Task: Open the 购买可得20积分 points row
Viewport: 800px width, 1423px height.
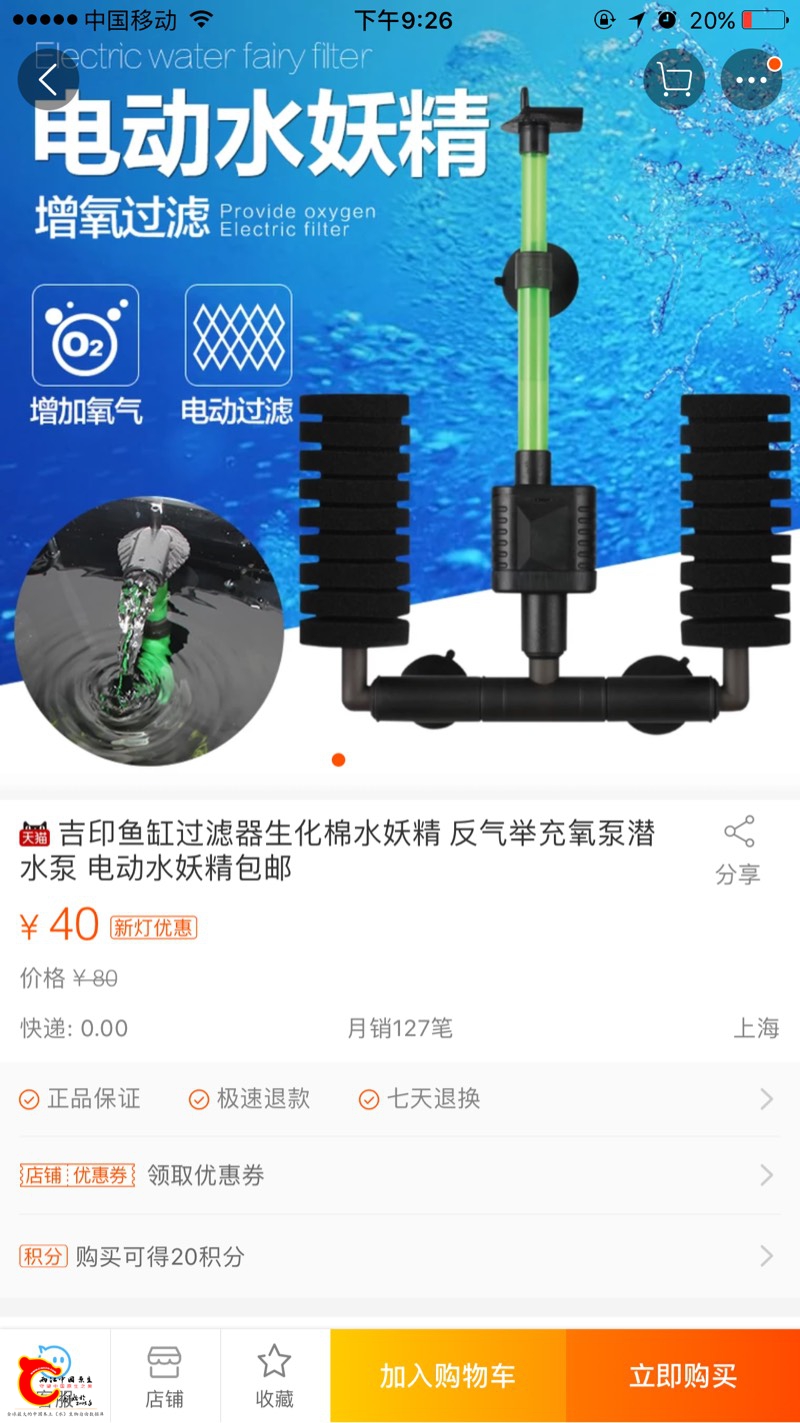Action: pyautogui.click(x=400, y=1256)
